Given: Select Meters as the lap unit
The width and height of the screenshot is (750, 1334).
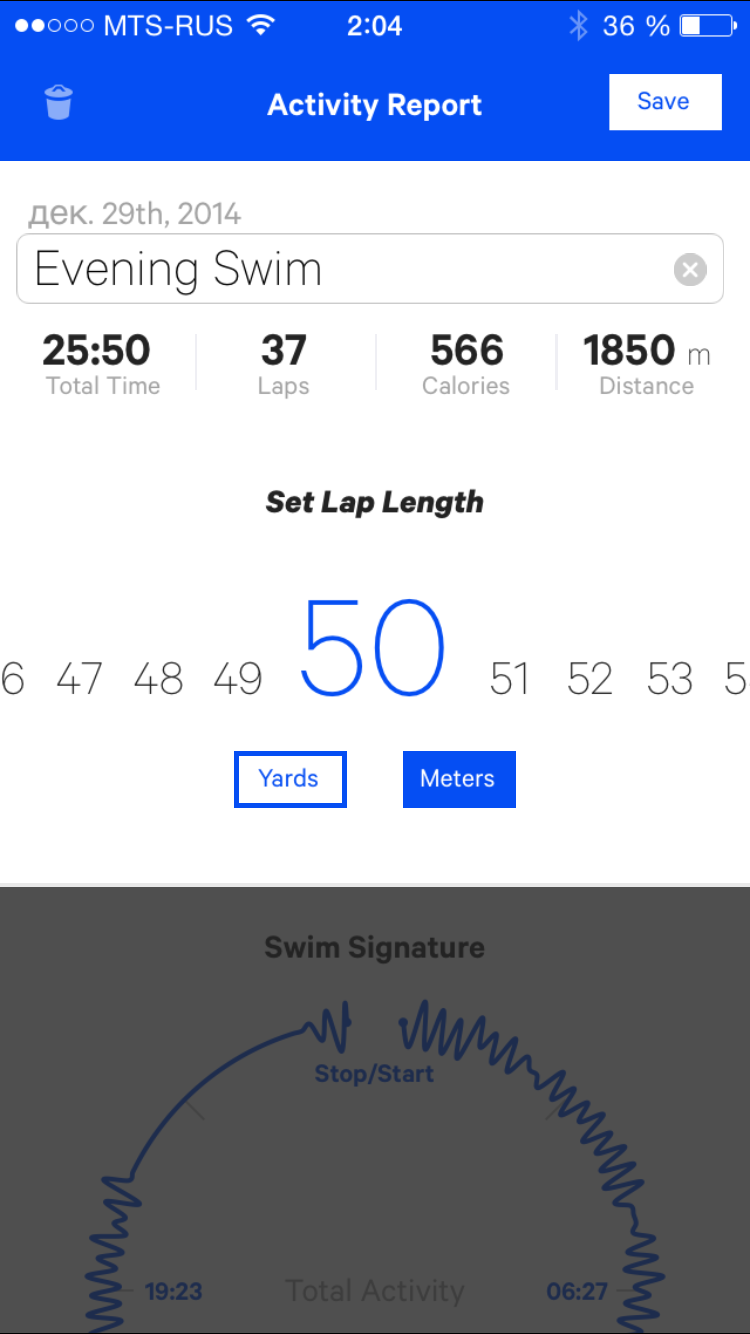Looking at the screenshot, I should tap(458, 779).
